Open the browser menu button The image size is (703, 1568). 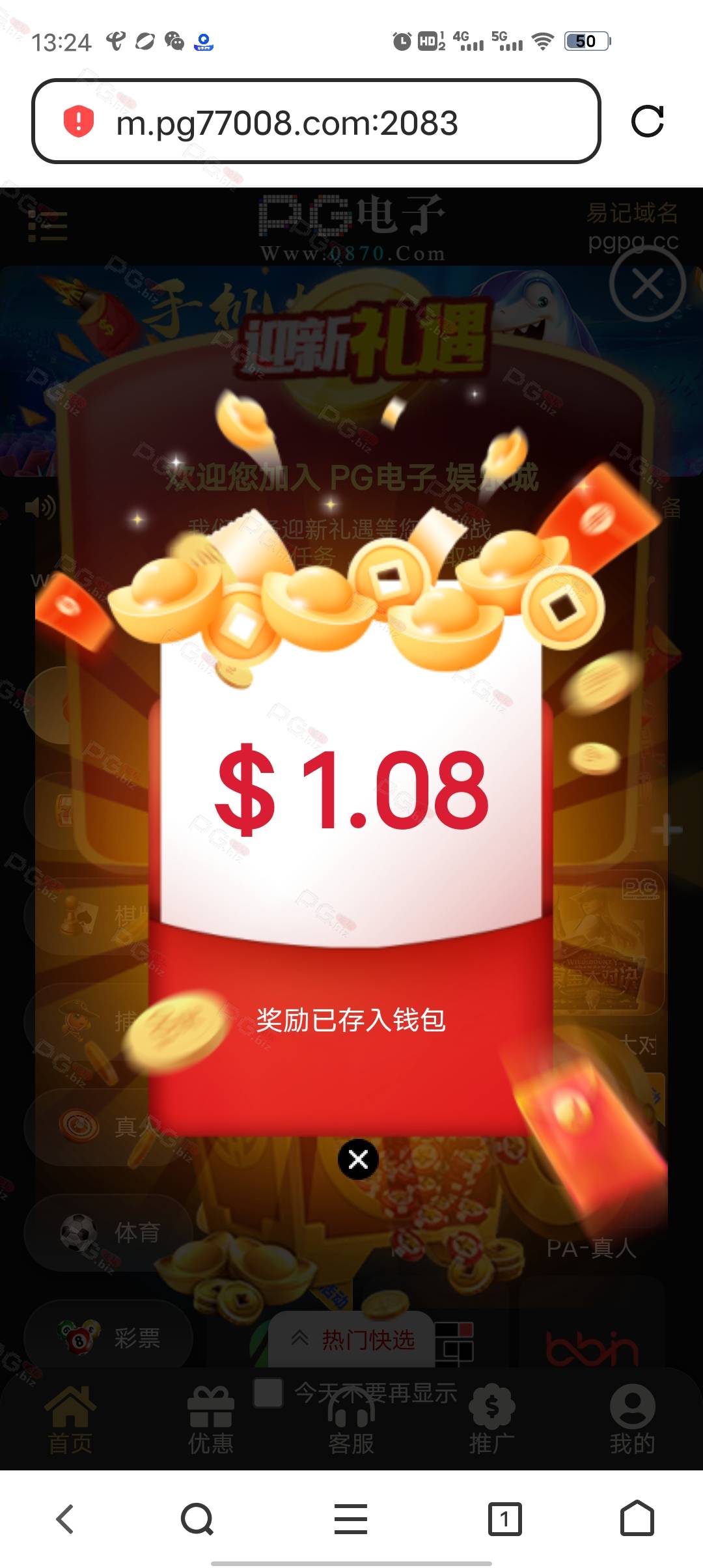(x=351, y=1519)
